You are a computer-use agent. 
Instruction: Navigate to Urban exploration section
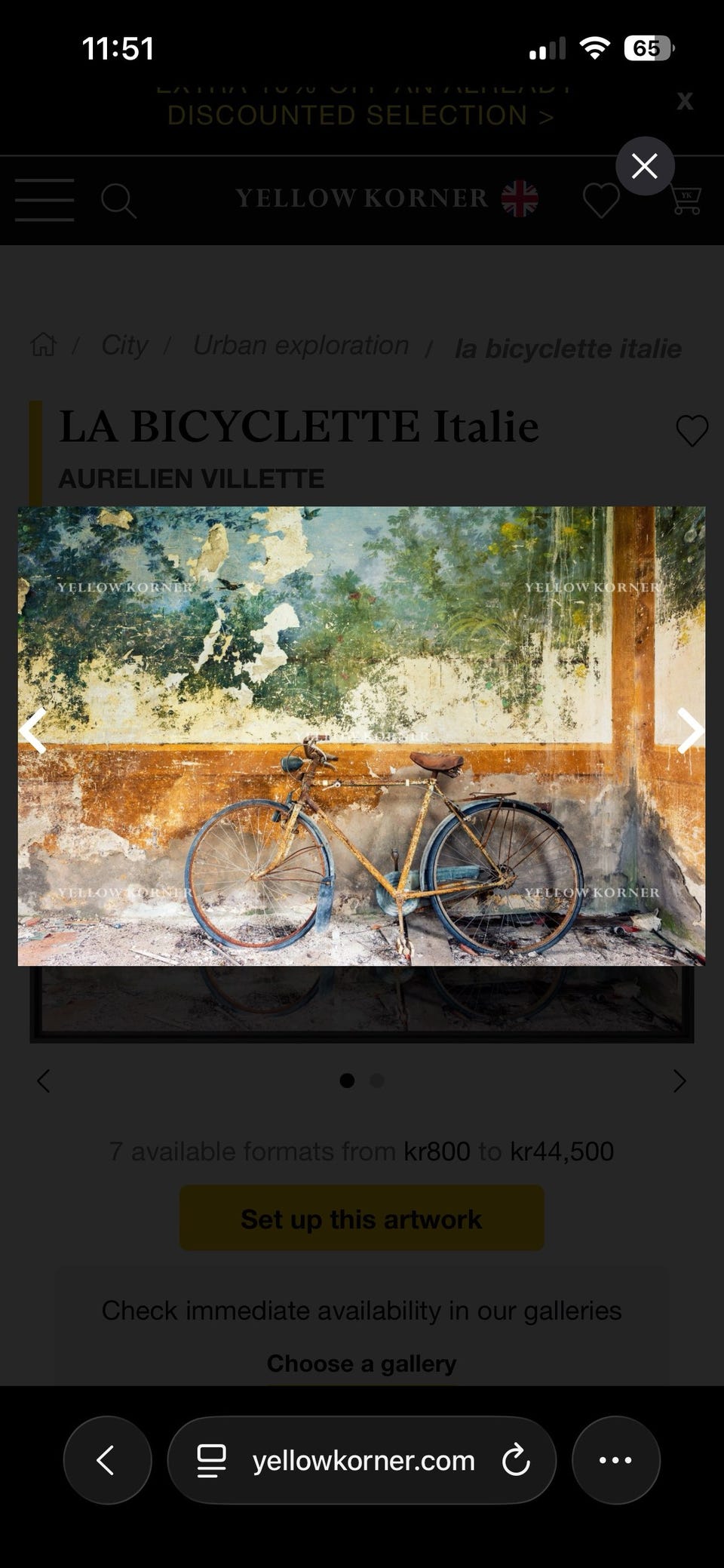click(x=300, y=345)
